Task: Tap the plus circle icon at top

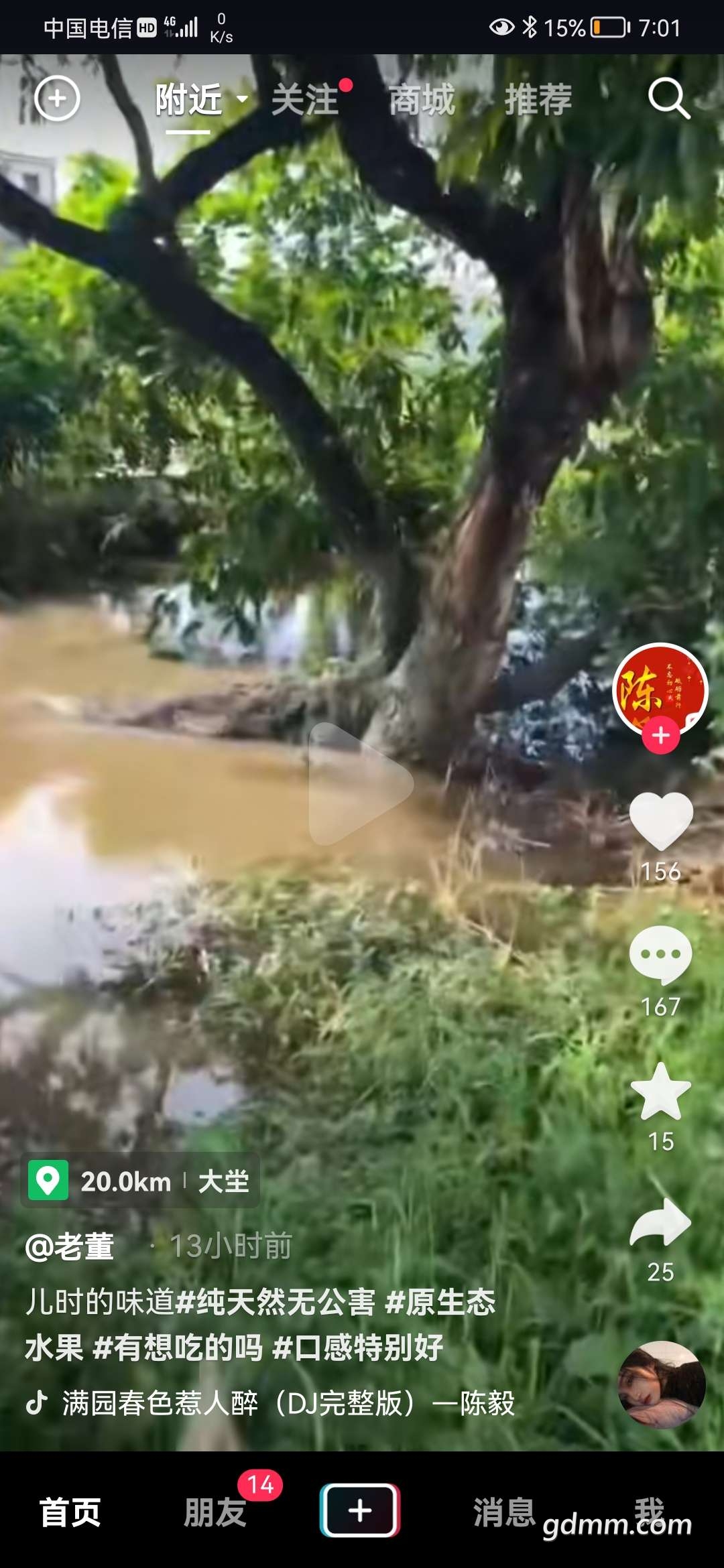Action: pos(57,99)
